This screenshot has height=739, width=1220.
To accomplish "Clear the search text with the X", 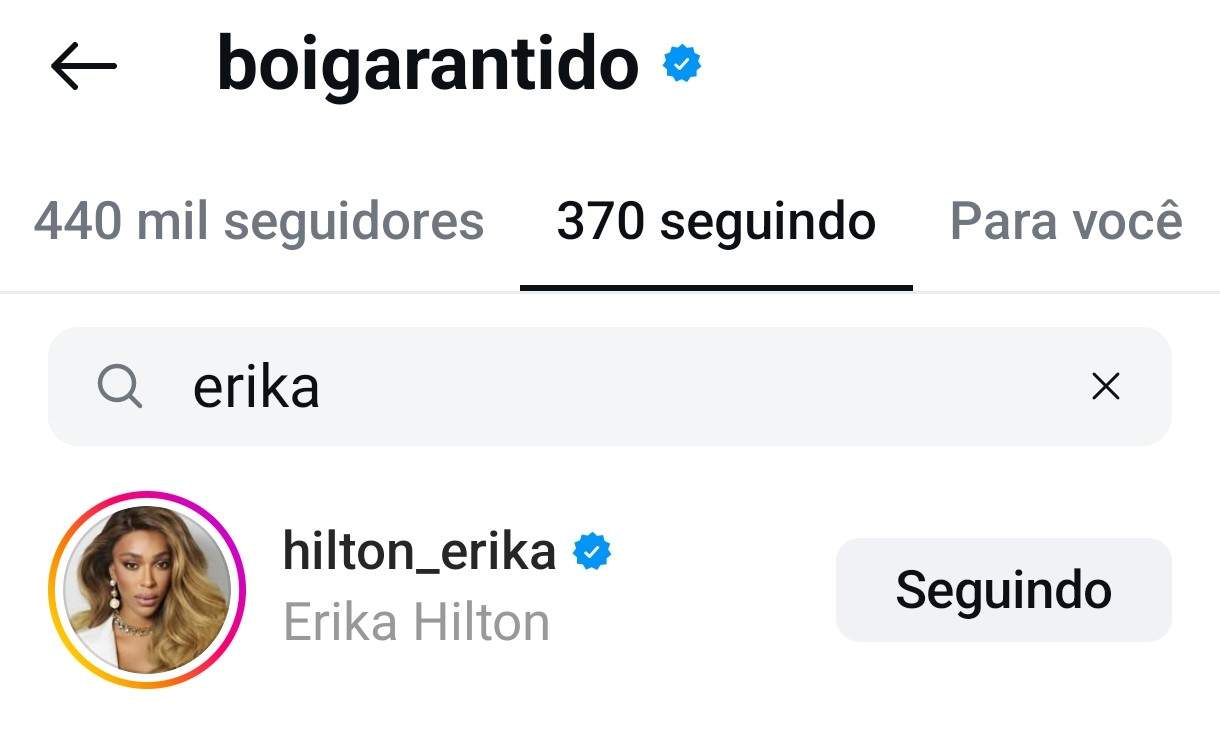I will pyautogui.click(x=1105, y=387).
